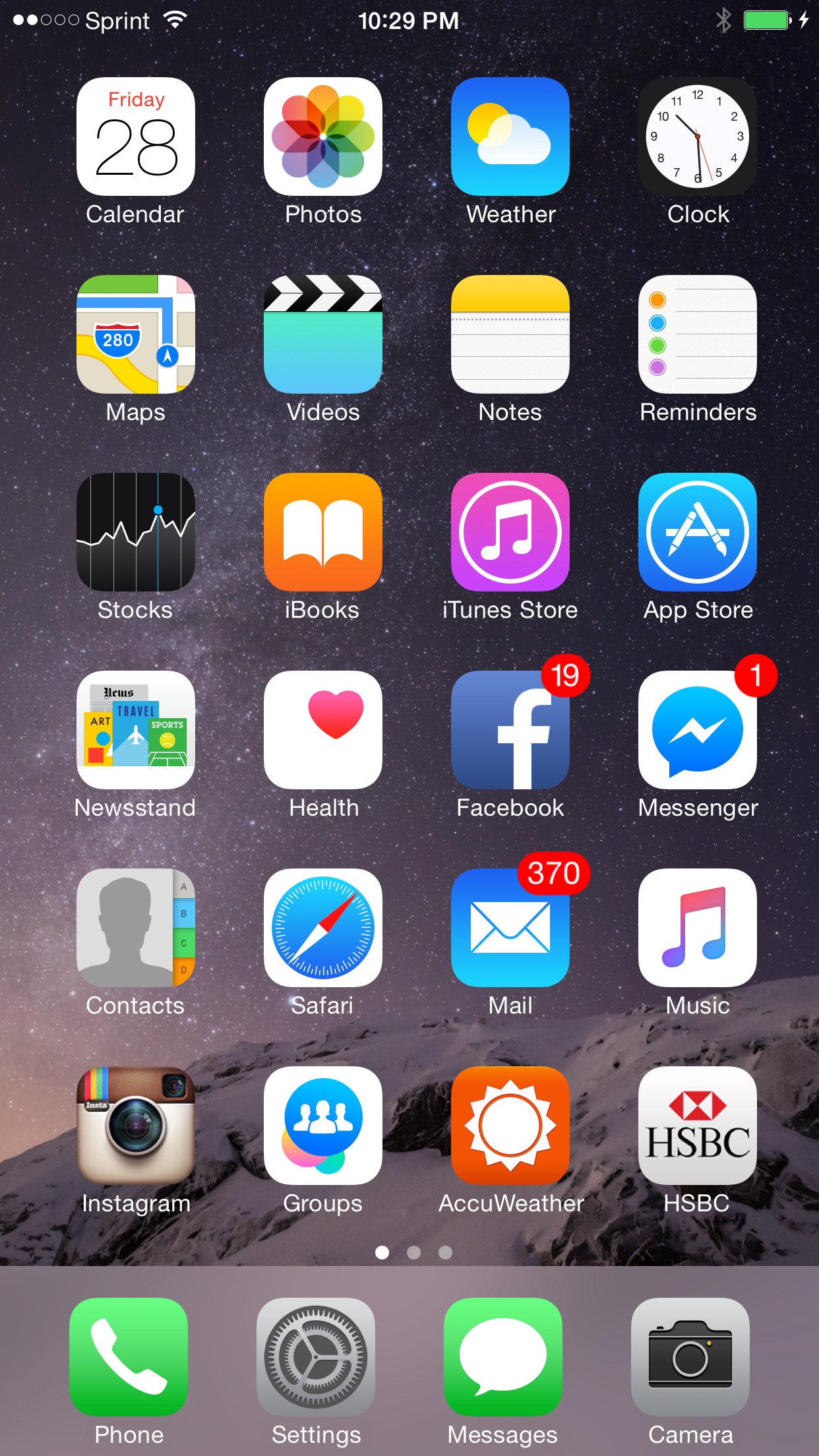Open Mail with 370 unread
The width and height of the screenshot is (819, 1456).
510,928
